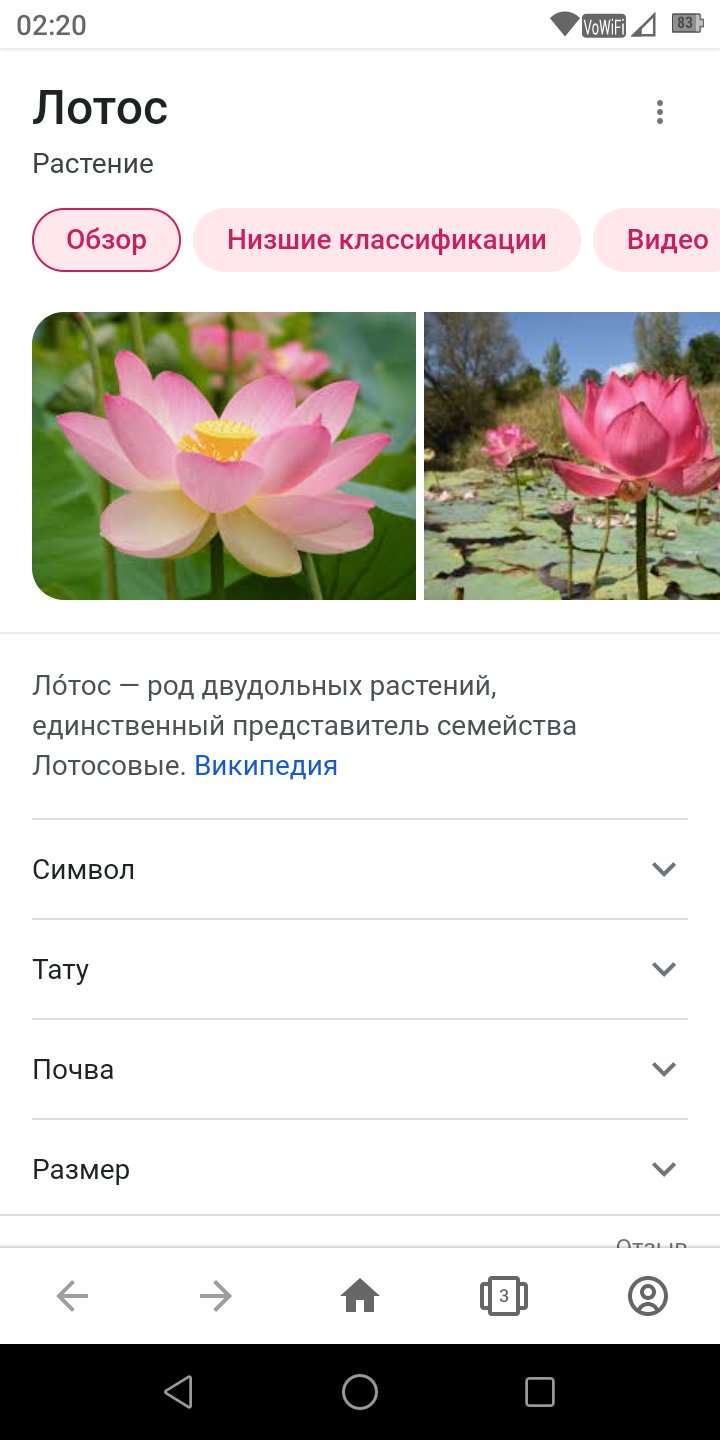The width and height of the screenshot is (720, 1440).
Task: Expand the Почва section
Action: [x=360, y=1069]
